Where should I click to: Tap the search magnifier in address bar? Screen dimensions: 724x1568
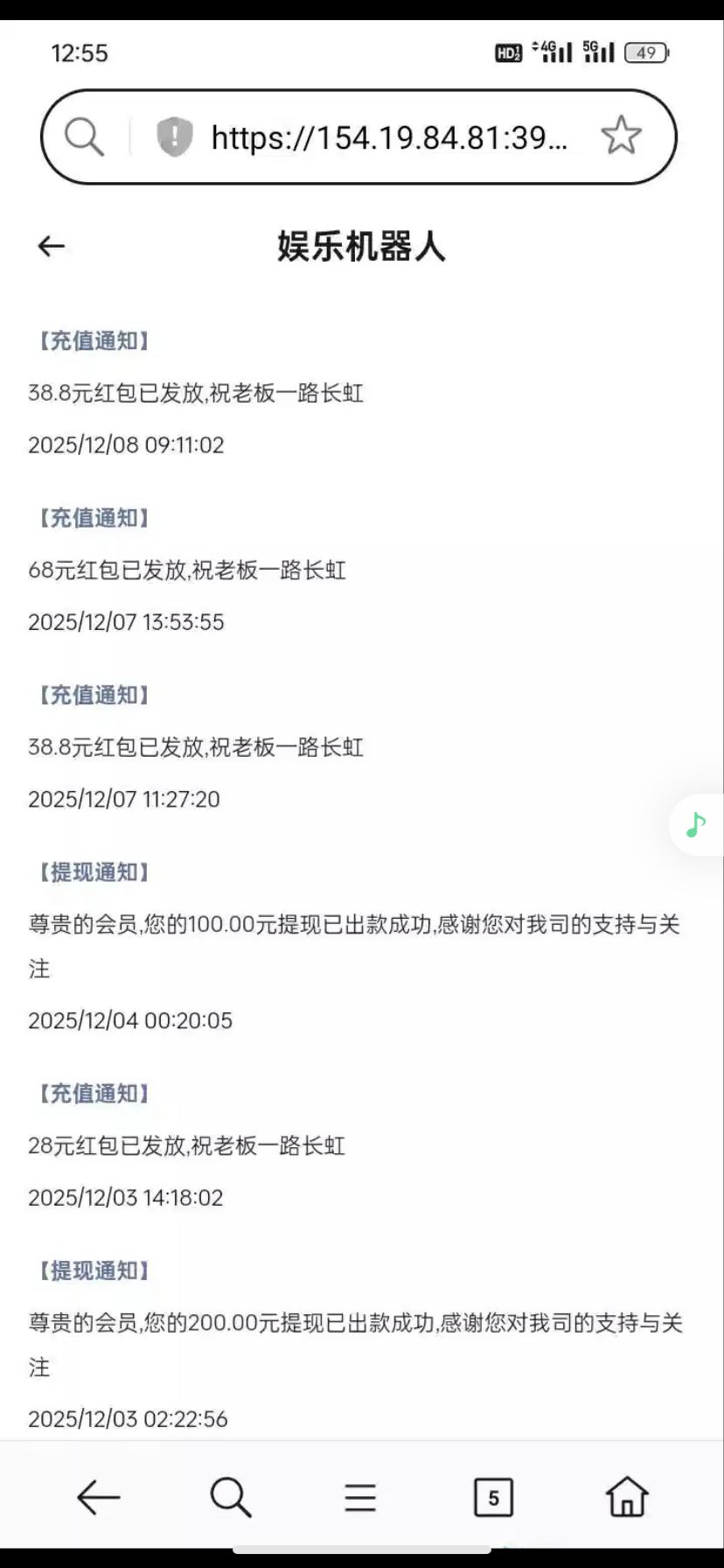coord(84,137)
